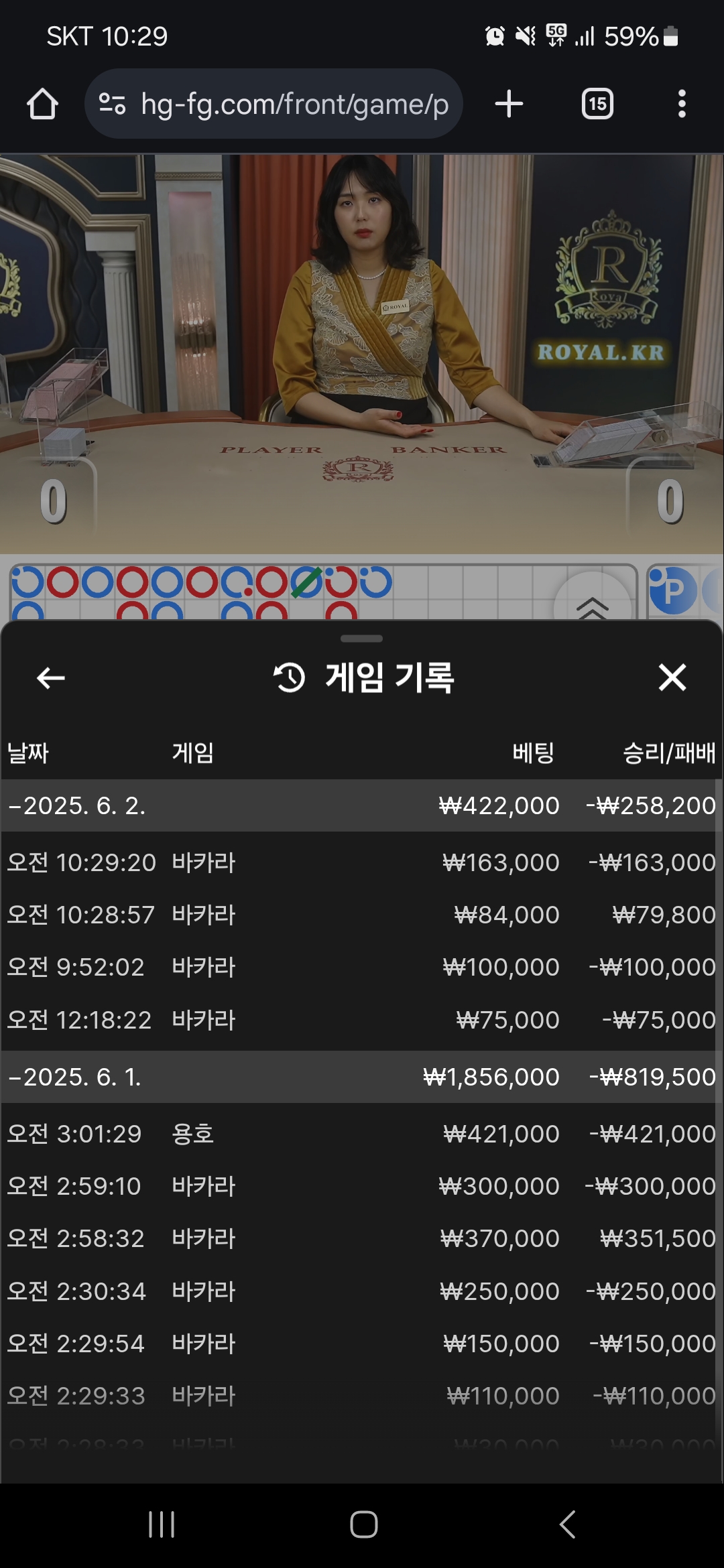Collapse the 2025. 6. 1. date group

[x=75, y=1077]
